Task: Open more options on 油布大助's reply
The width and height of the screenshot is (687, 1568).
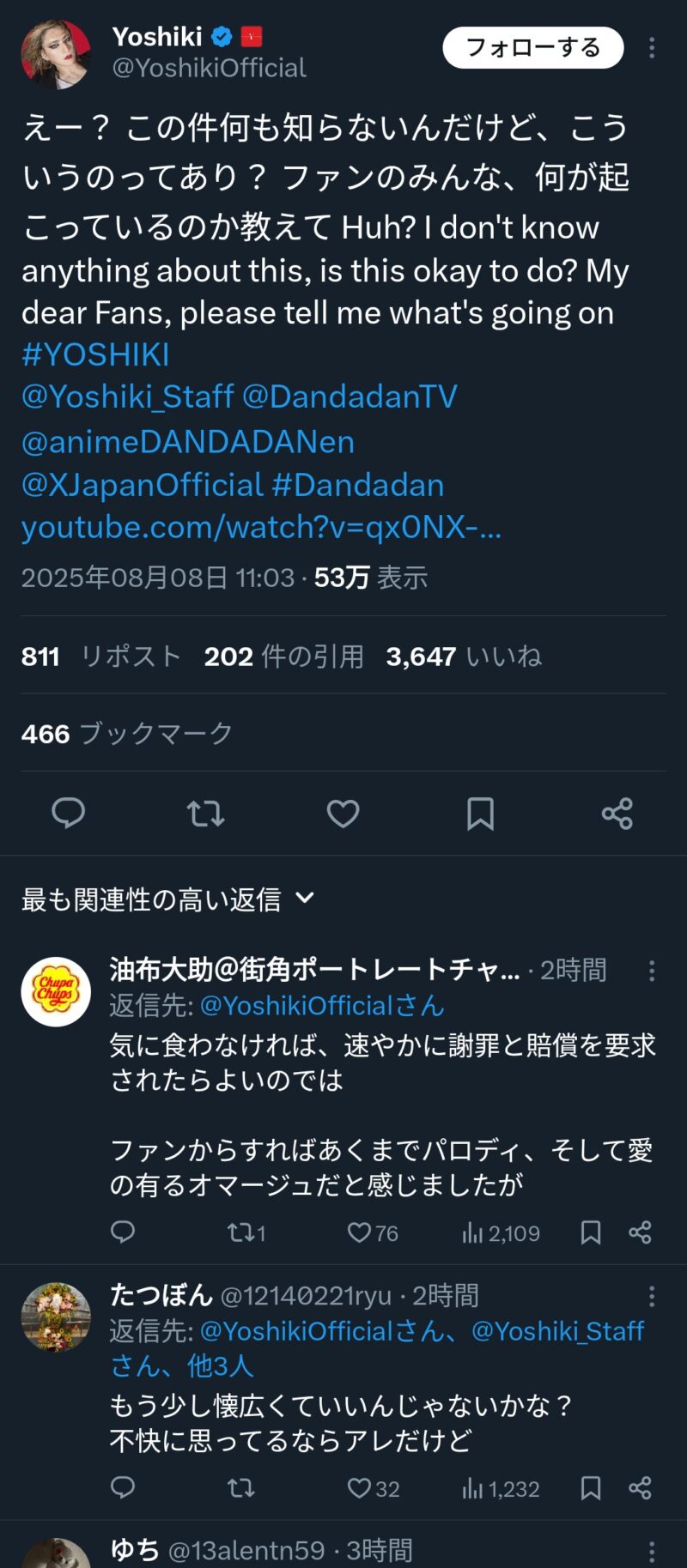Action: pos(652,971)
